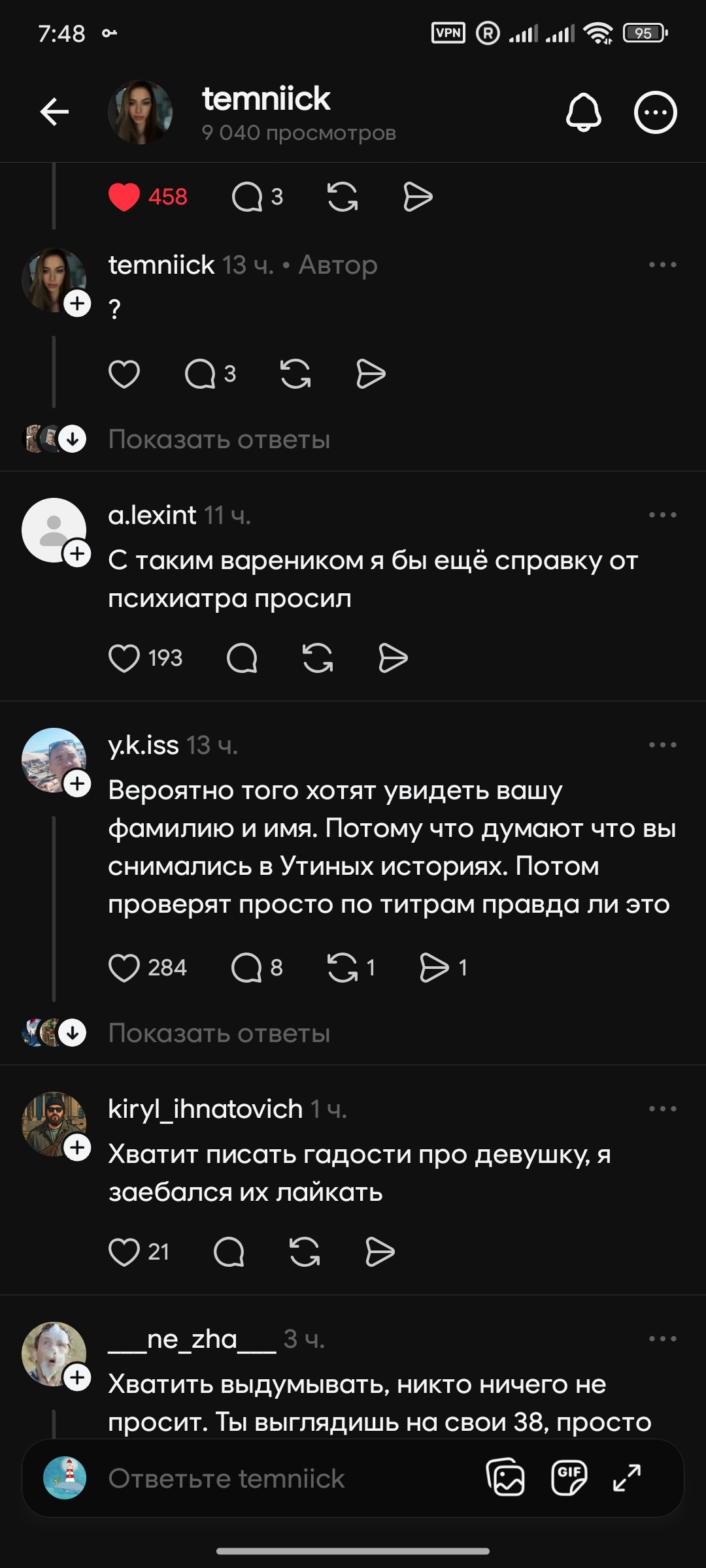Follow kiryl_ihnatovich via avatar plus
Screen dimensions: 706x1568
[x=77, y=1148]
